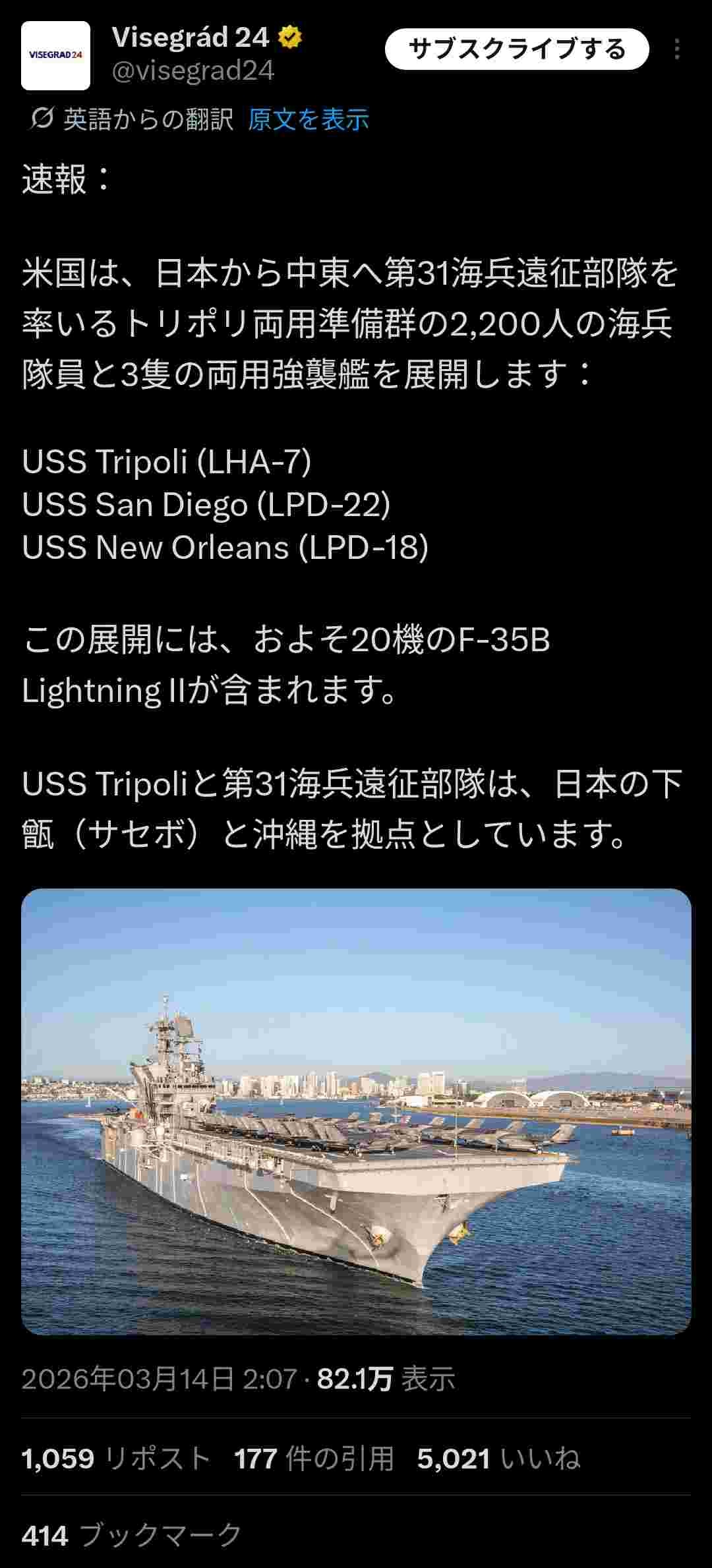See who liked: 5,021 いいね

coord(498,1459)
